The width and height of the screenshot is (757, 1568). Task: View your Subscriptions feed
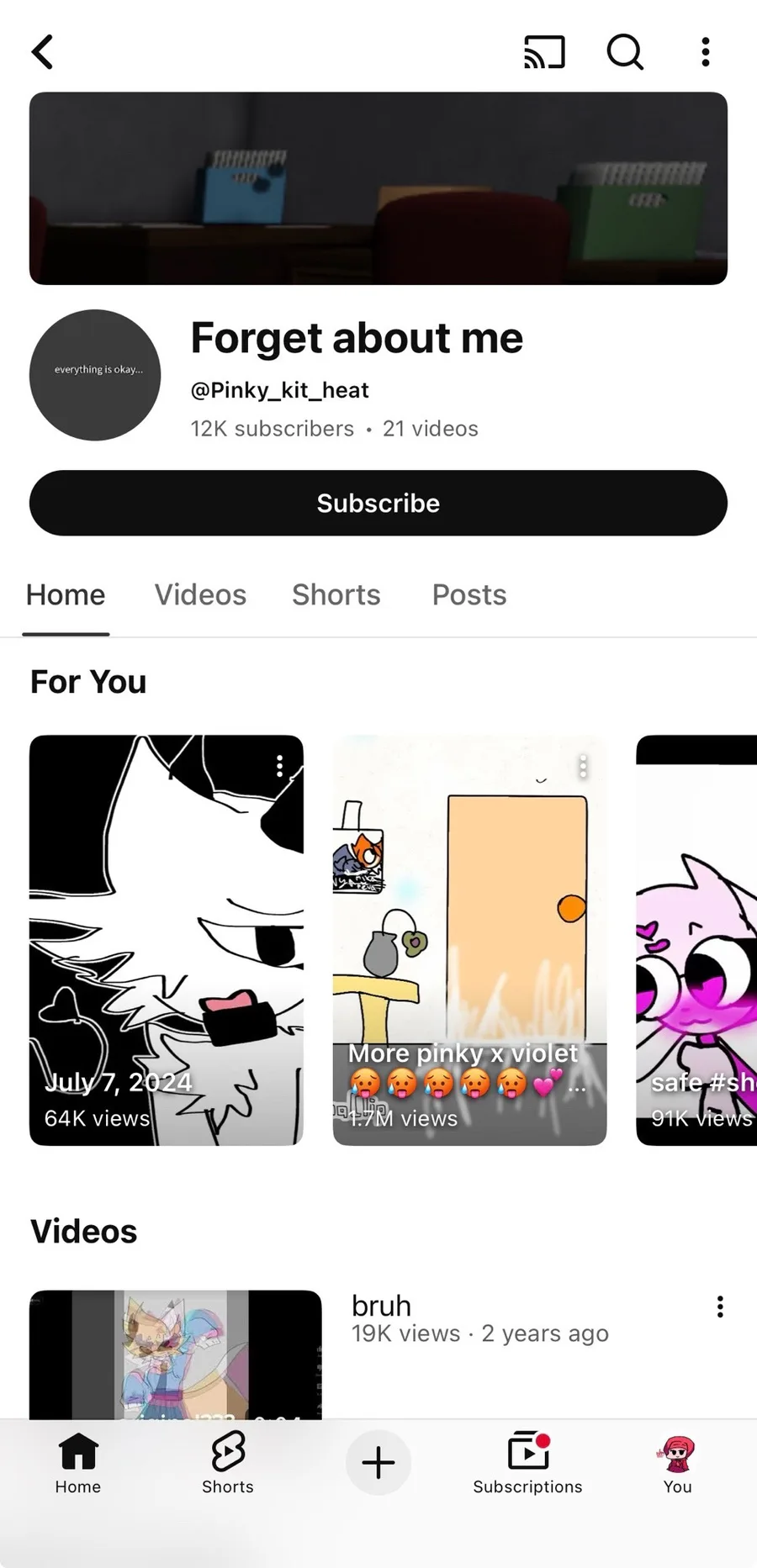527,1463
